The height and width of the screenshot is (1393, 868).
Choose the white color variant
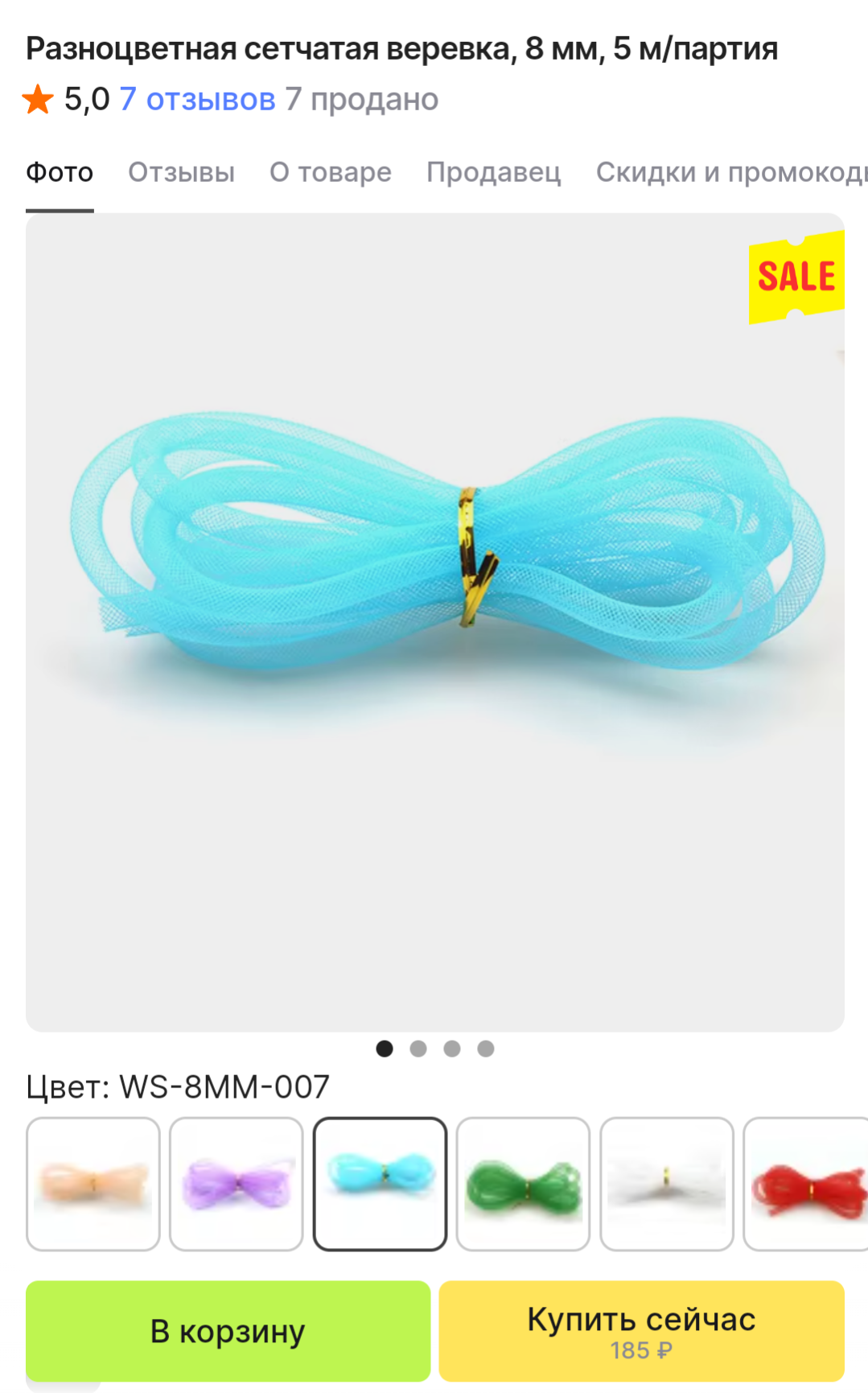click(666, 1184)
